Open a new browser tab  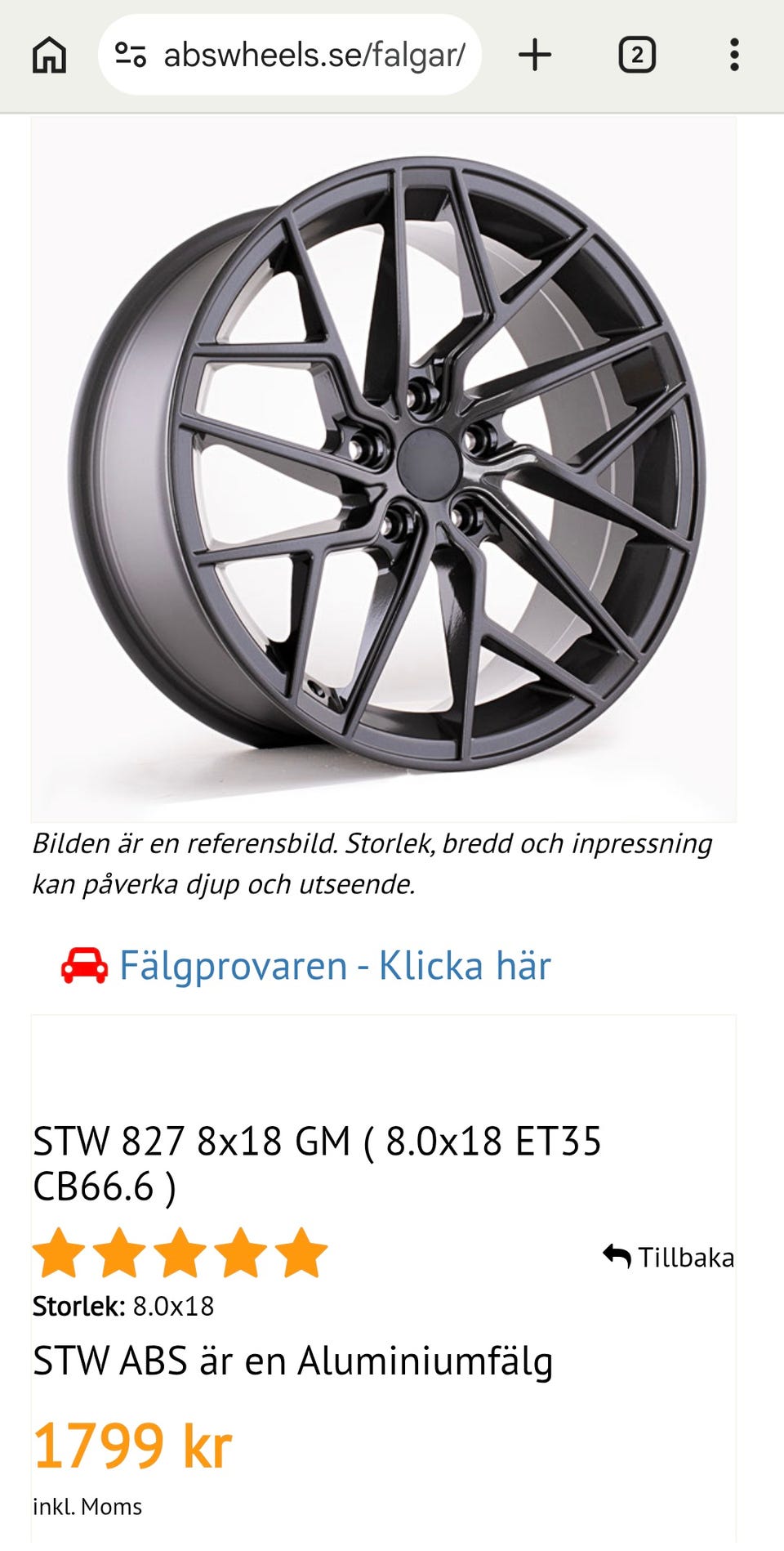535,56
